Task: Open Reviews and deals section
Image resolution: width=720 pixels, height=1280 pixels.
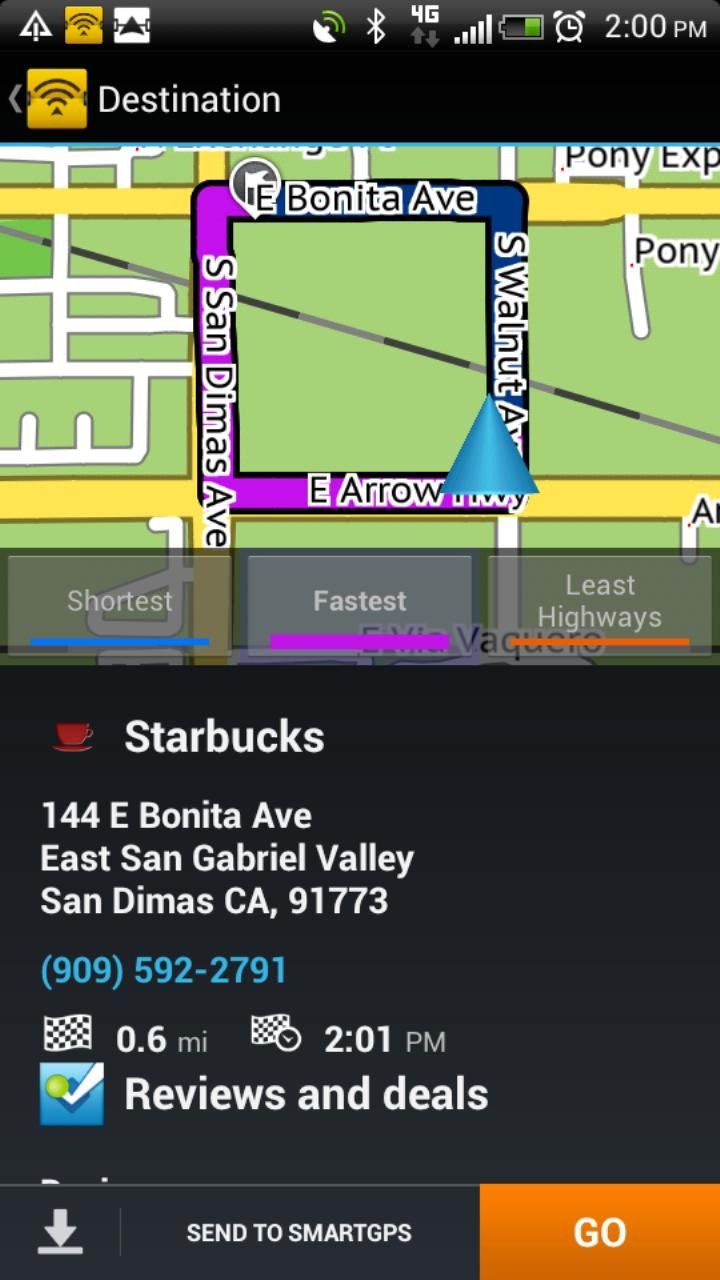Action: point(305,1093)
